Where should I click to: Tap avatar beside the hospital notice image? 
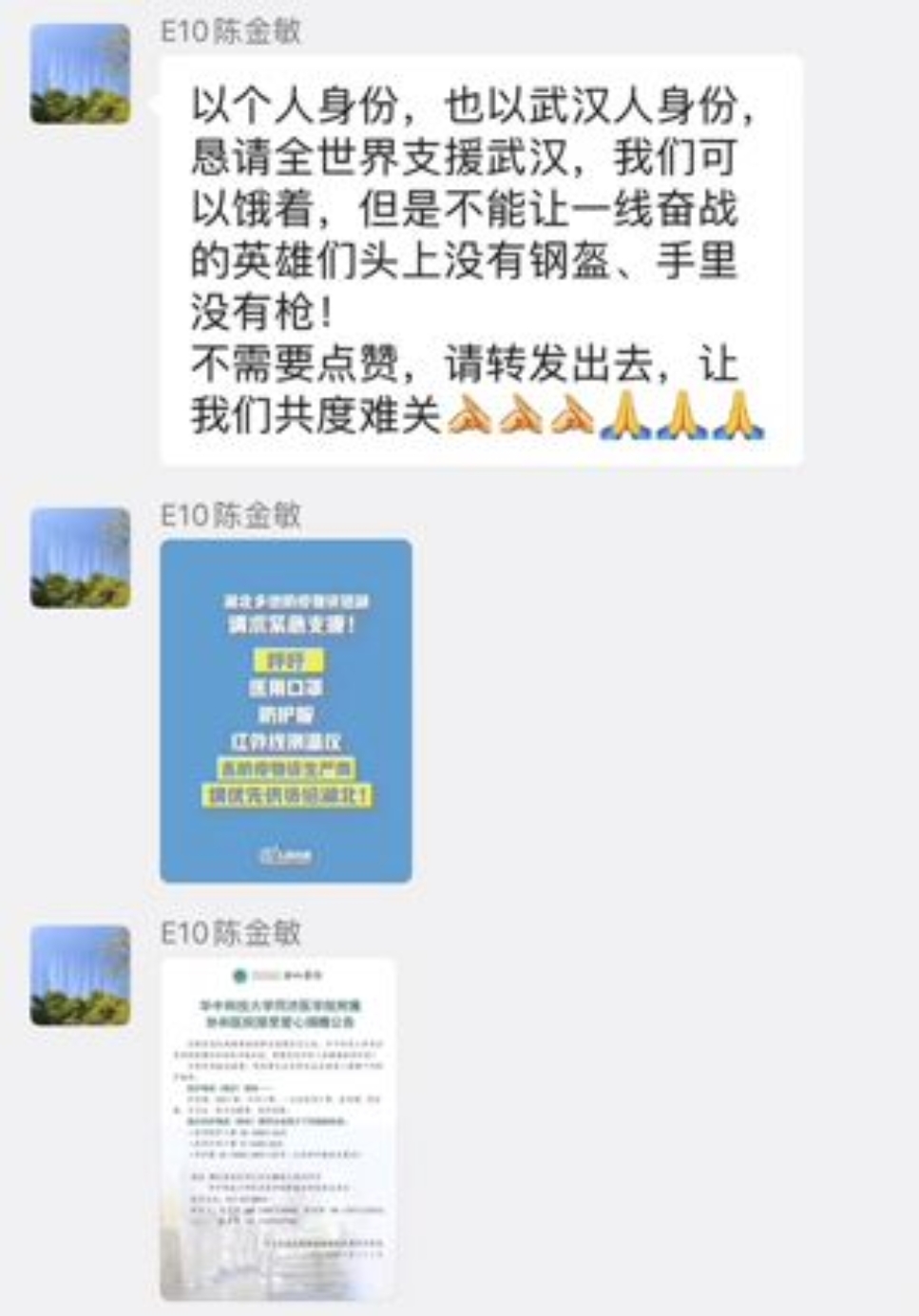pos(81,976)
